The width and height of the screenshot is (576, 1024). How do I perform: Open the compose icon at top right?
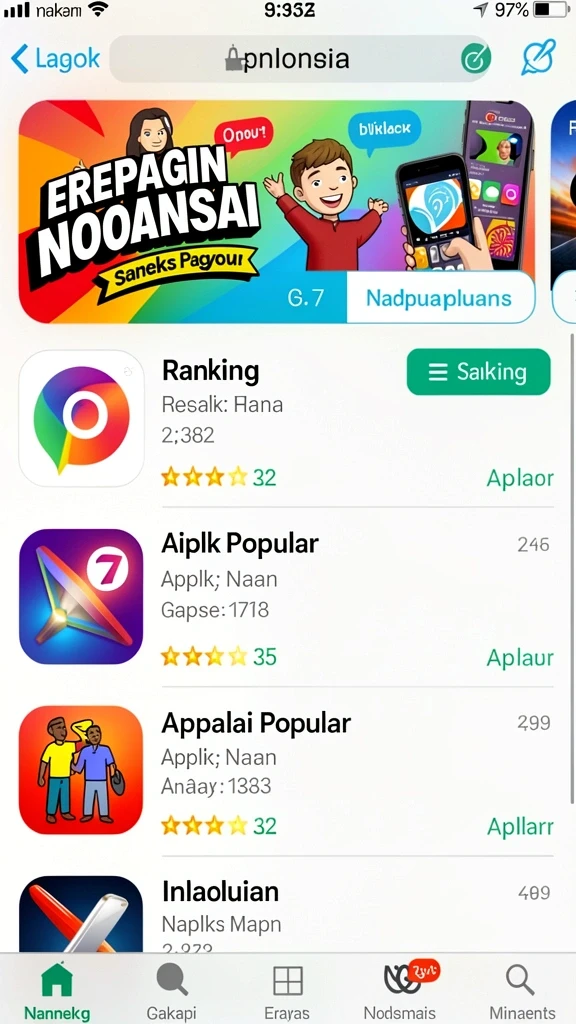point(538,57)
